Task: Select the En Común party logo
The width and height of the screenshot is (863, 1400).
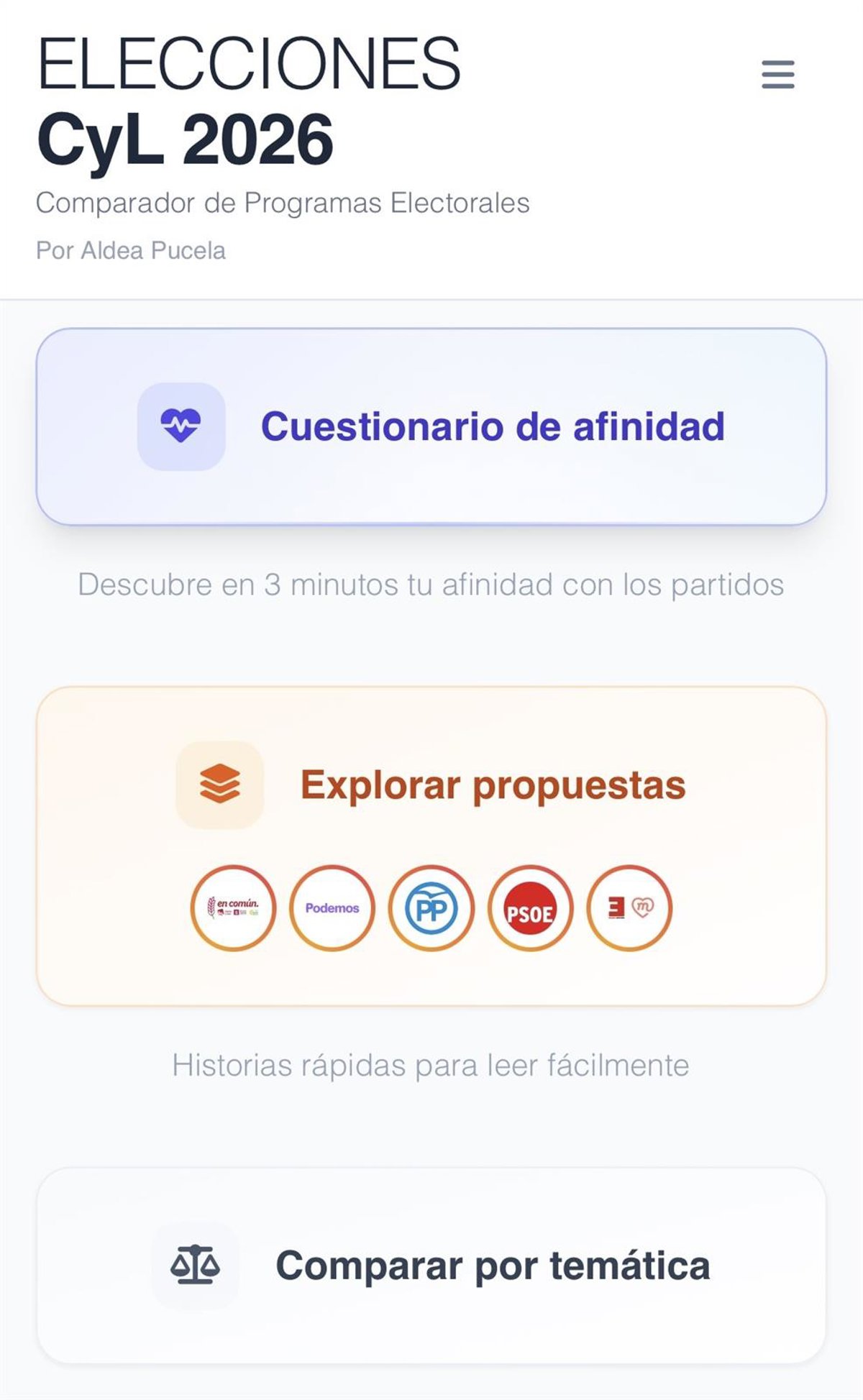Action: tap(233, 908)
